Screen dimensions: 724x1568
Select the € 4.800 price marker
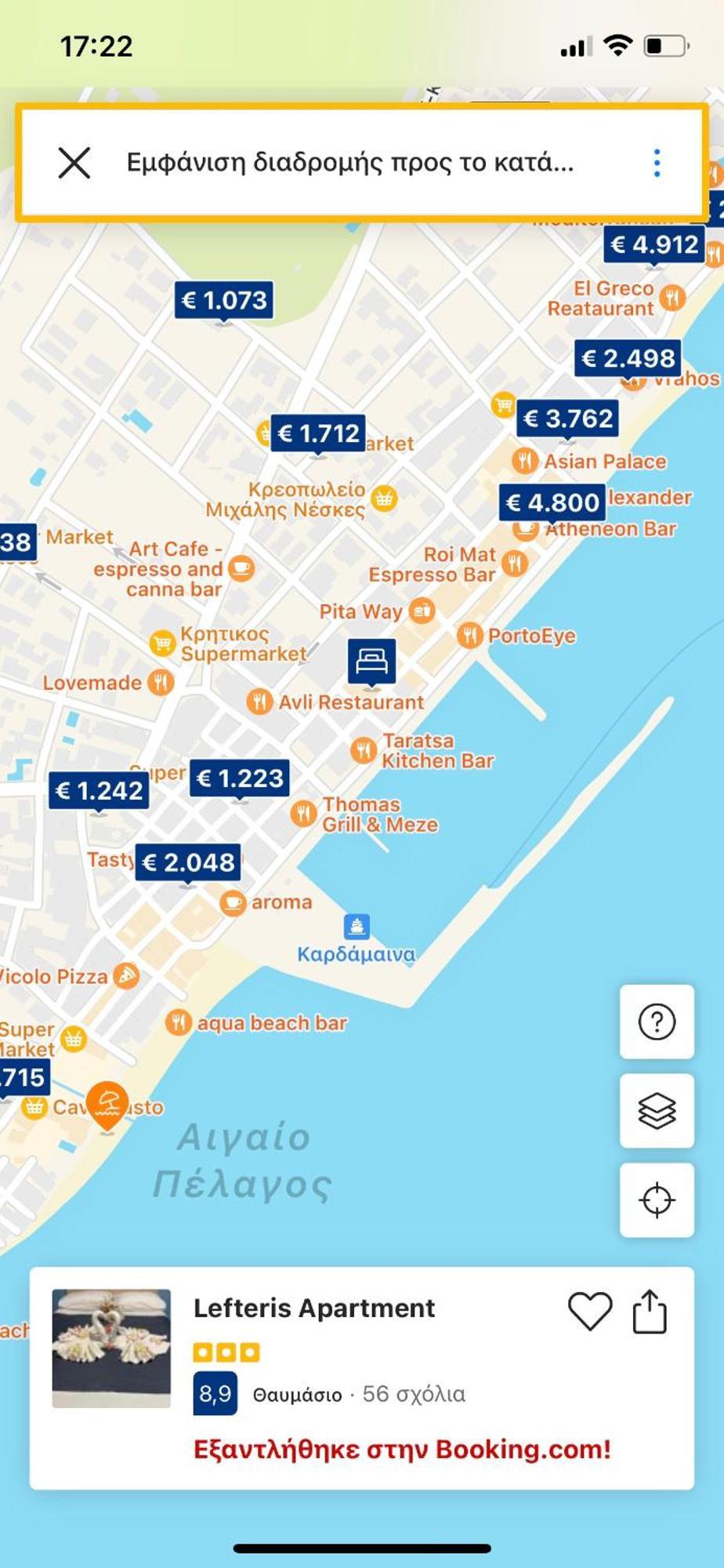click(x=552, y=502)
